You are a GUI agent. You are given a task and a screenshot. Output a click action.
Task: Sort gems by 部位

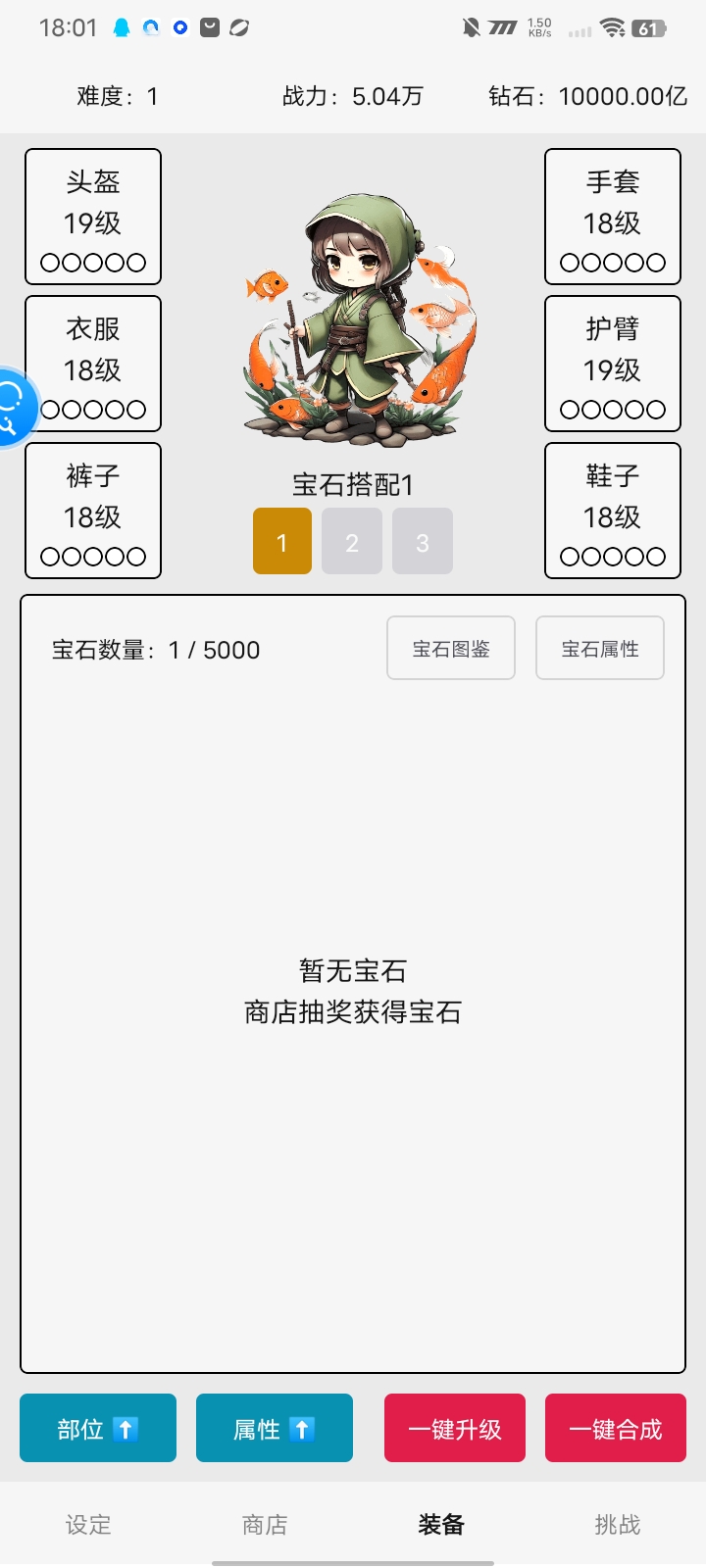point(98,1428)
